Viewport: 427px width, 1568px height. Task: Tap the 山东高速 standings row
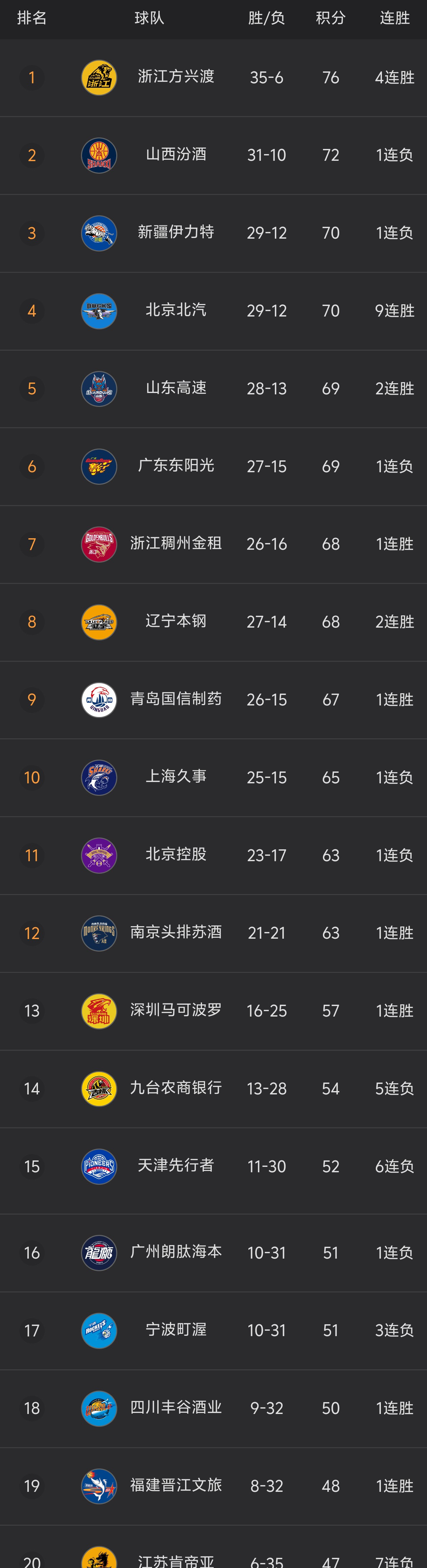tap(176, 388)
